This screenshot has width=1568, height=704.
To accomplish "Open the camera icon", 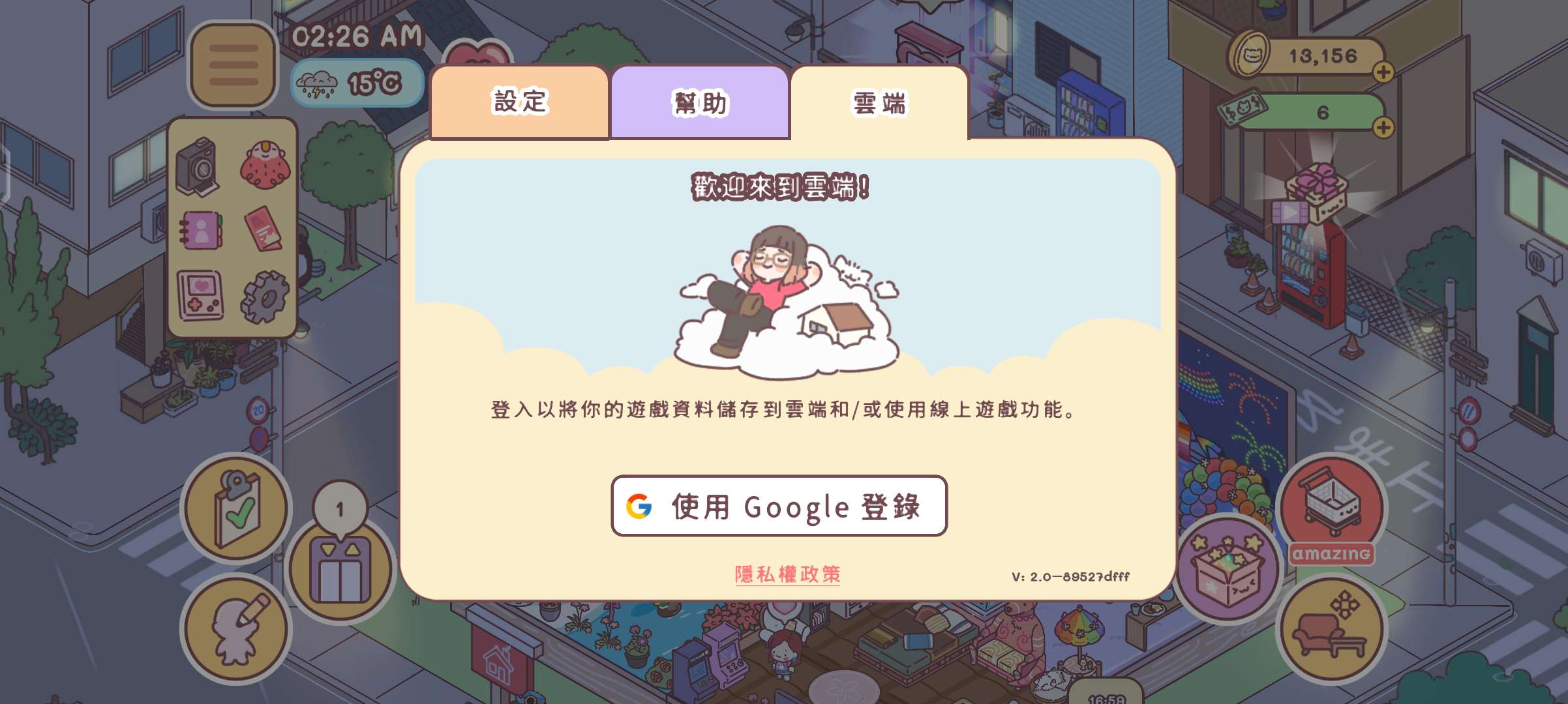I will [x=198, y=166].
